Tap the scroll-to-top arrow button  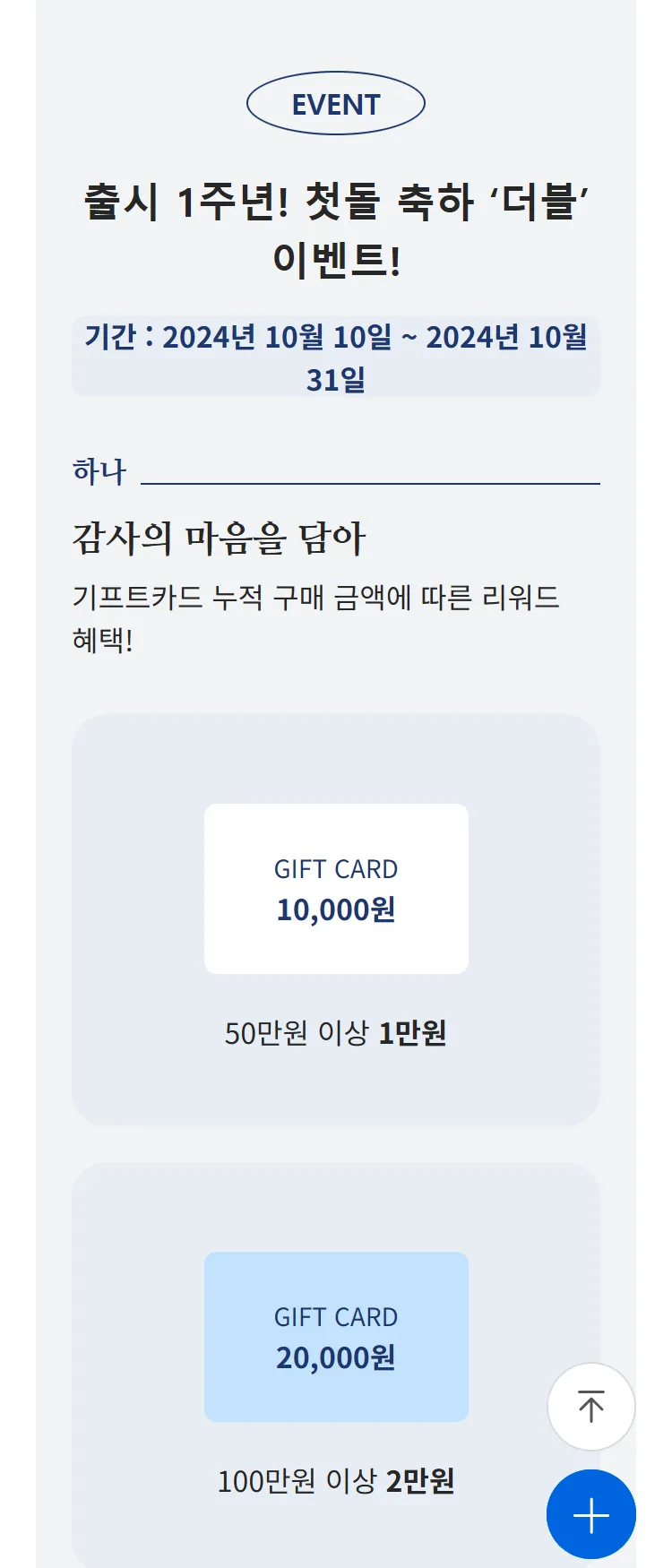(x=591, y=1406)
